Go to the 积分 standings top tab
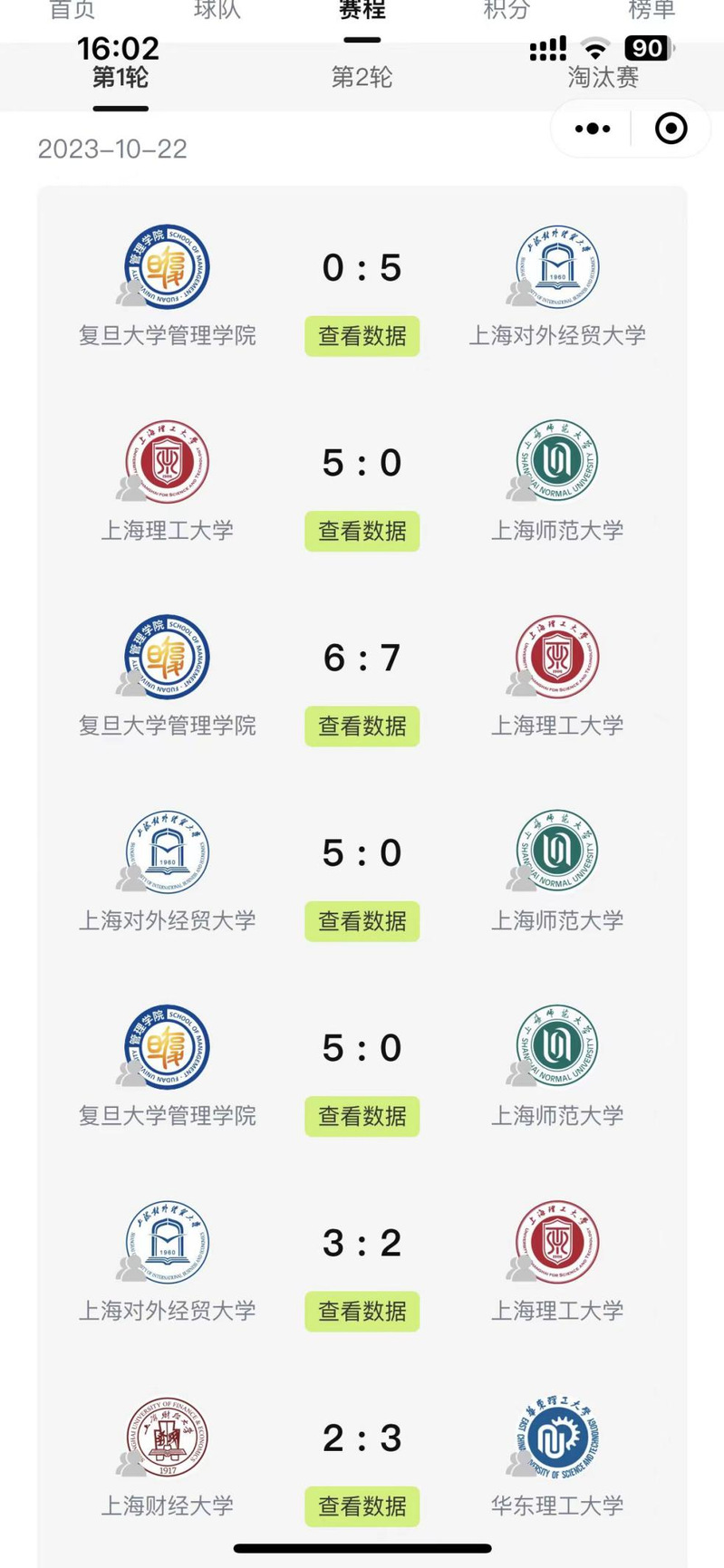Image resolution: width=724 pixels, height=1568 pixels. 507,10
